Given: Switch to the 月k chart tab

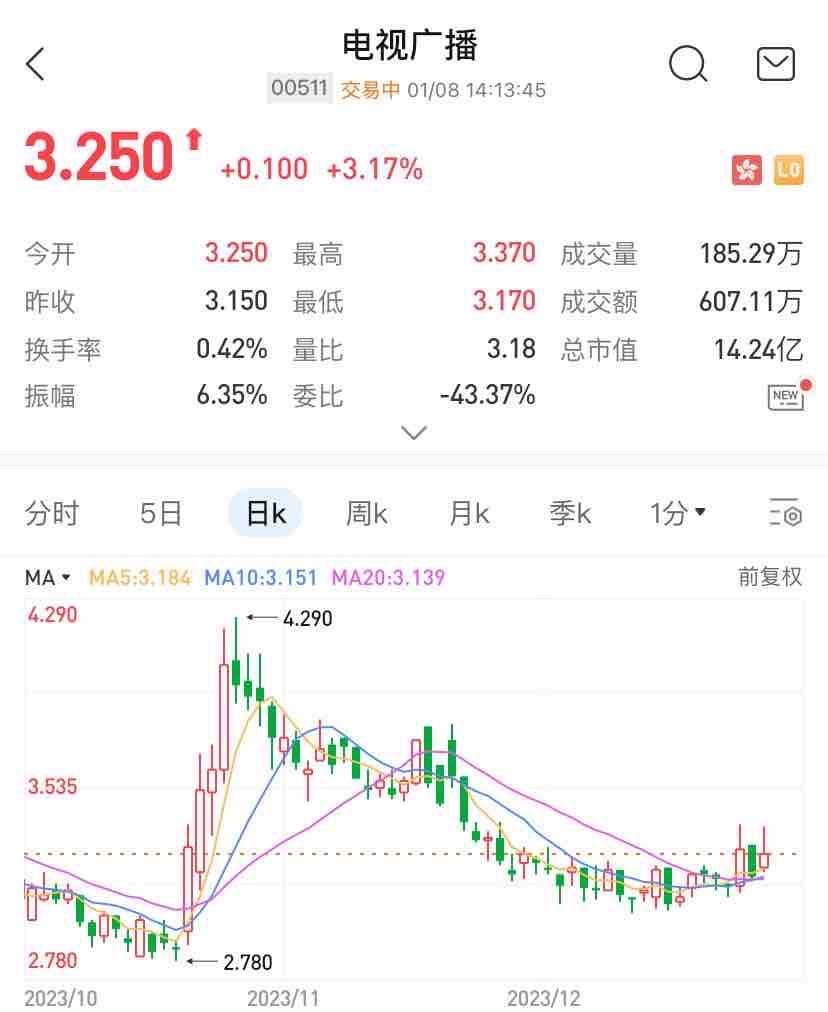Looking at the screenshot, I should tap(468, 514).
